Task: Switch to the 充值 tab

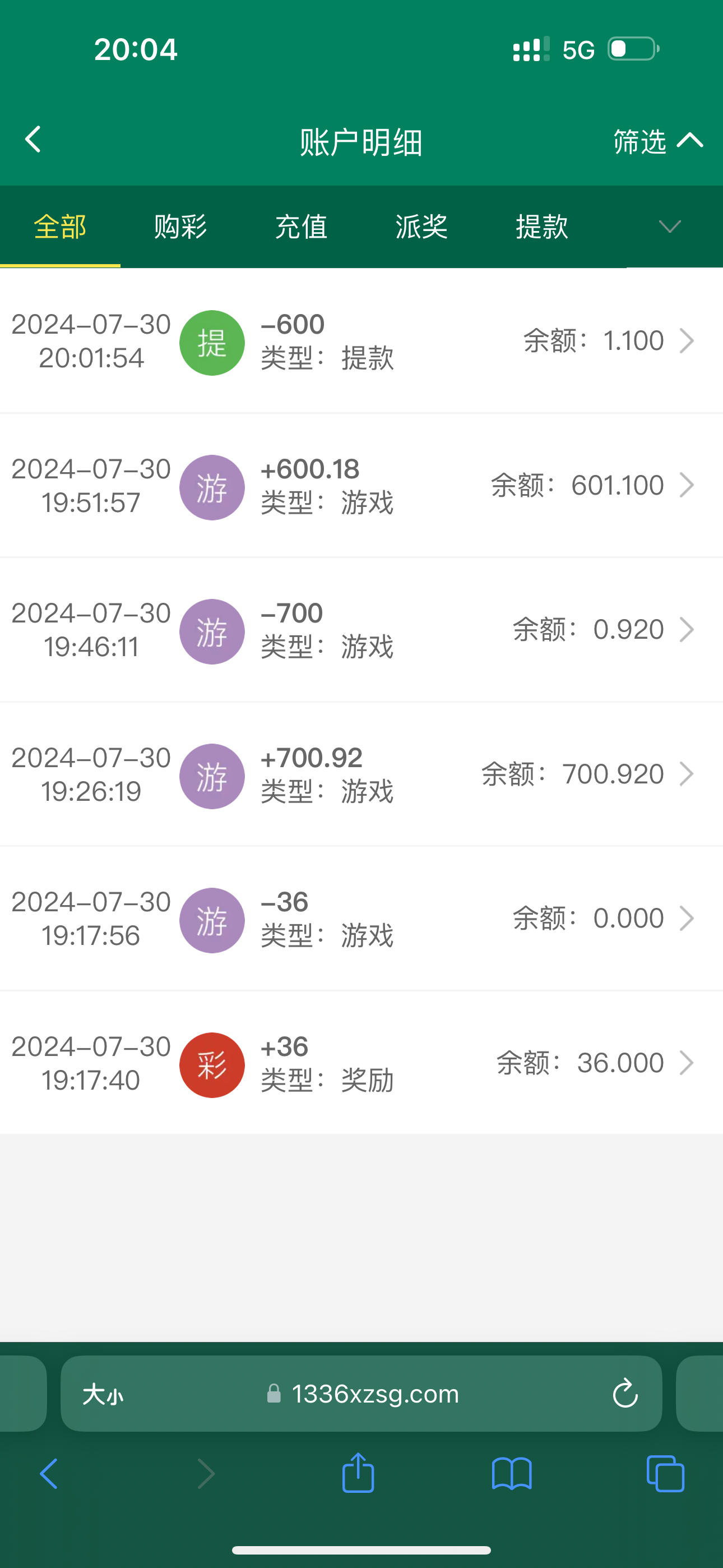Action: (x=300, y=227)
